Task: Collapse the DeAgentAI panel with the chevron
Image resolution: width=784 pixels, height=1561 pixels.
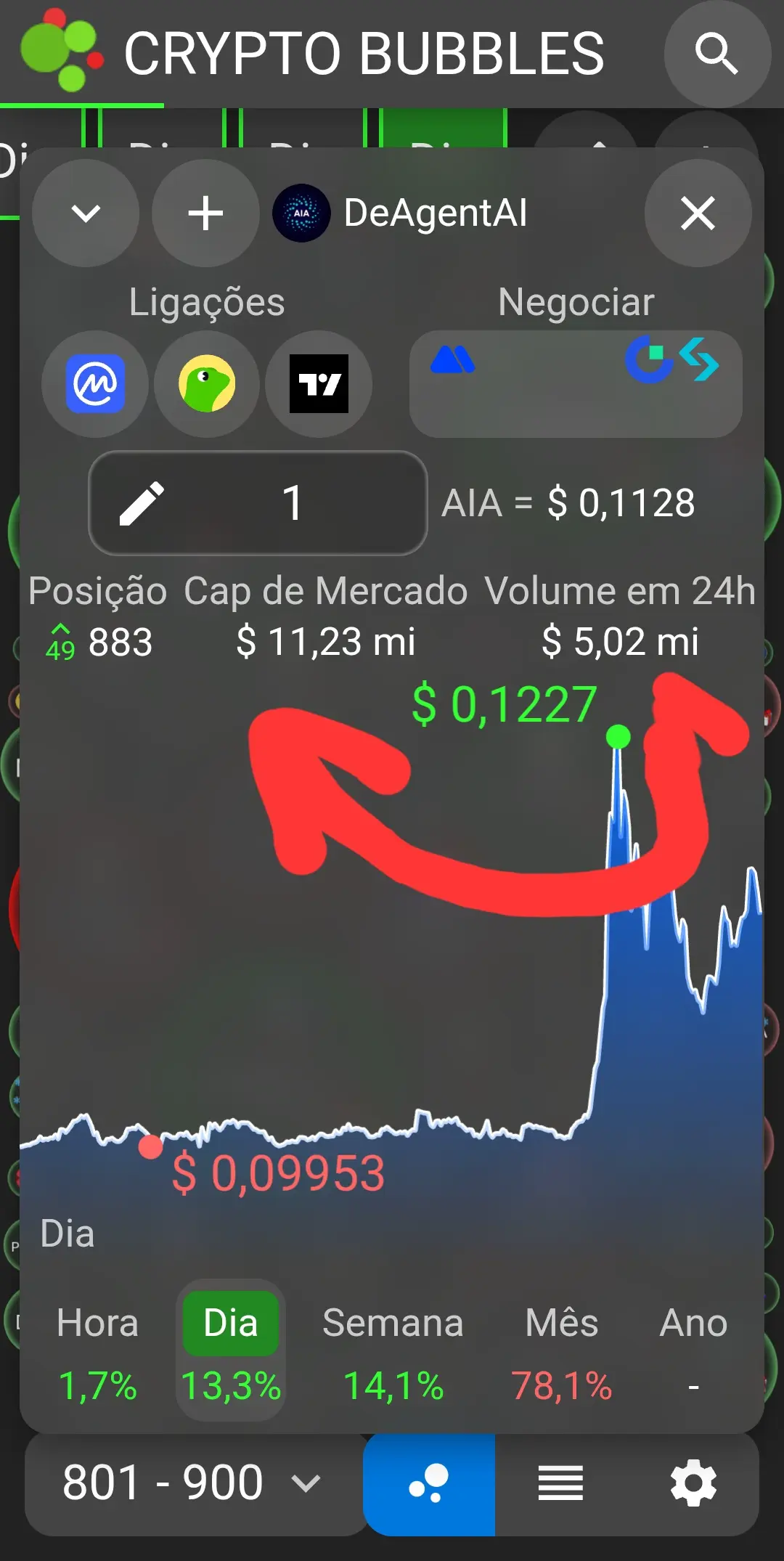Action: 86,213
